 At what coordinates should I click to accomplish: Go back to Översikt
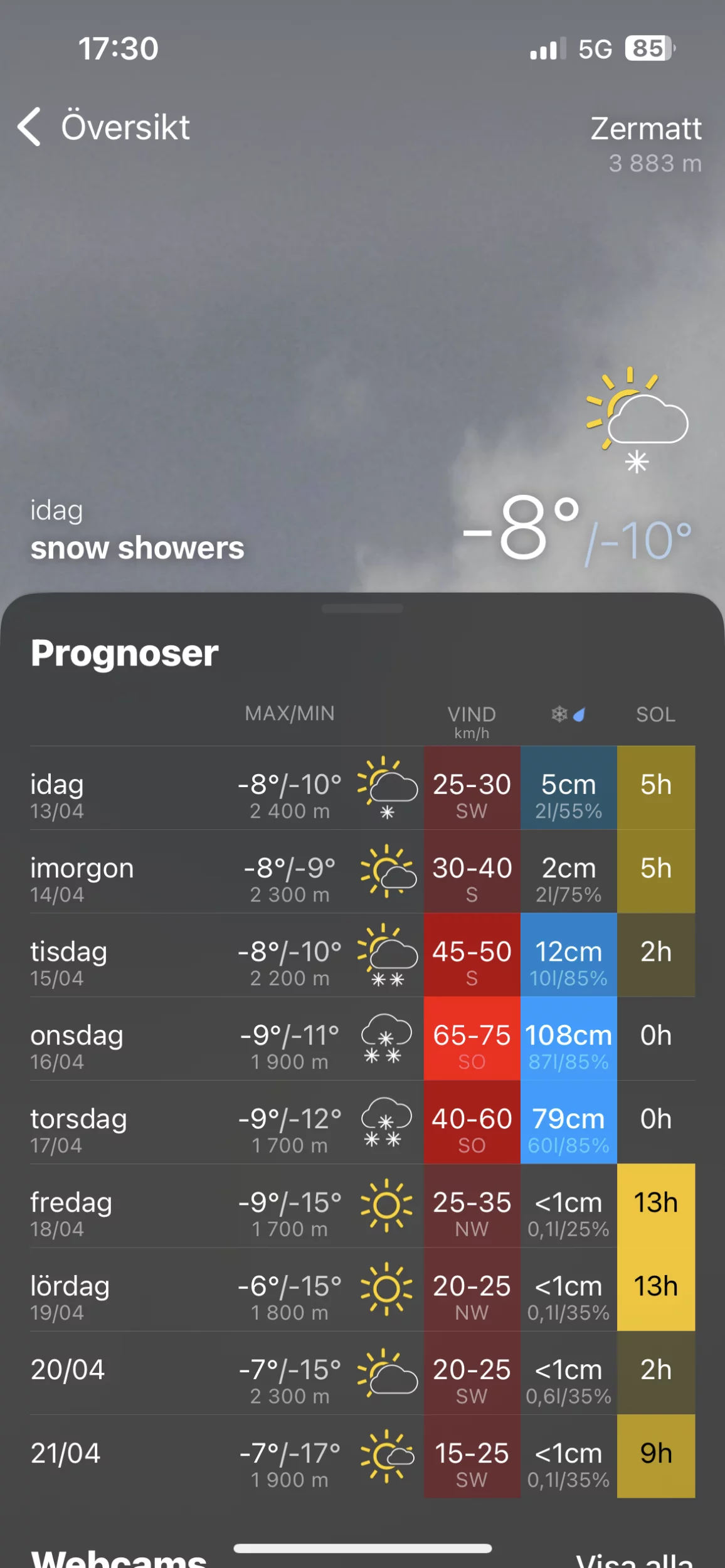tap(103, 127)
